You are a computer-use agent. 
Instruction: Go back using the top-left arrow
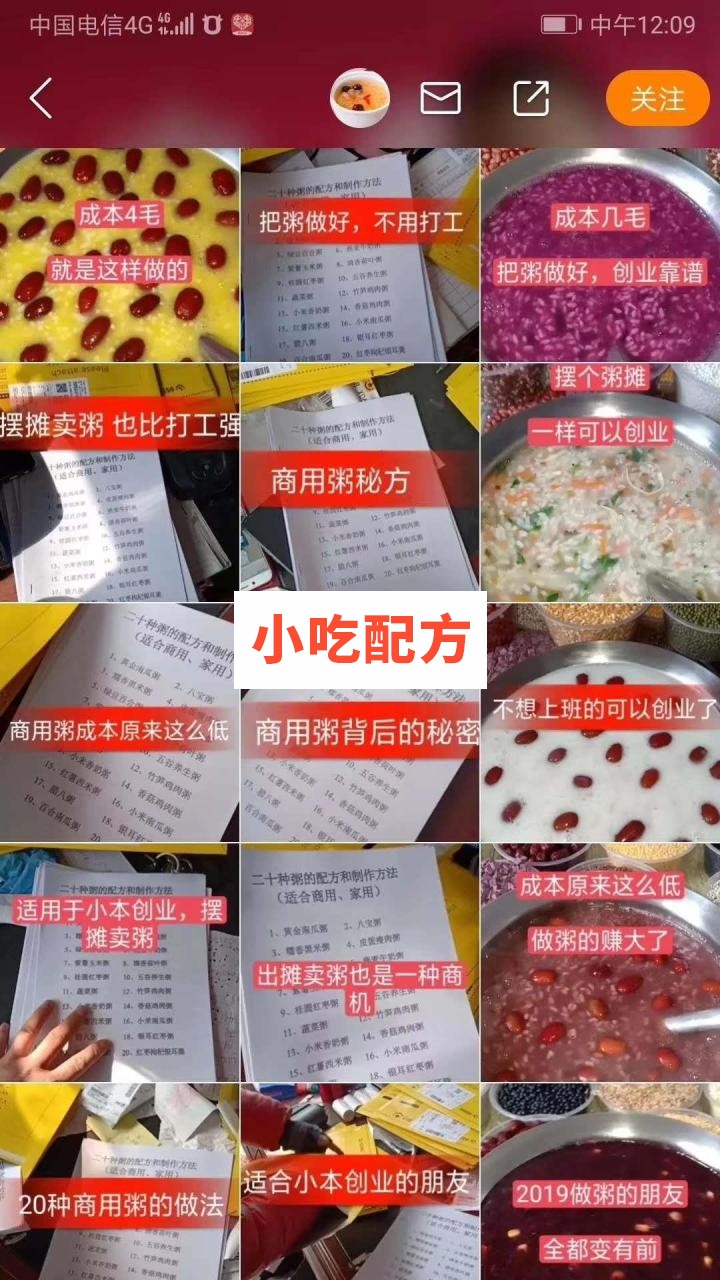(40, 99)
